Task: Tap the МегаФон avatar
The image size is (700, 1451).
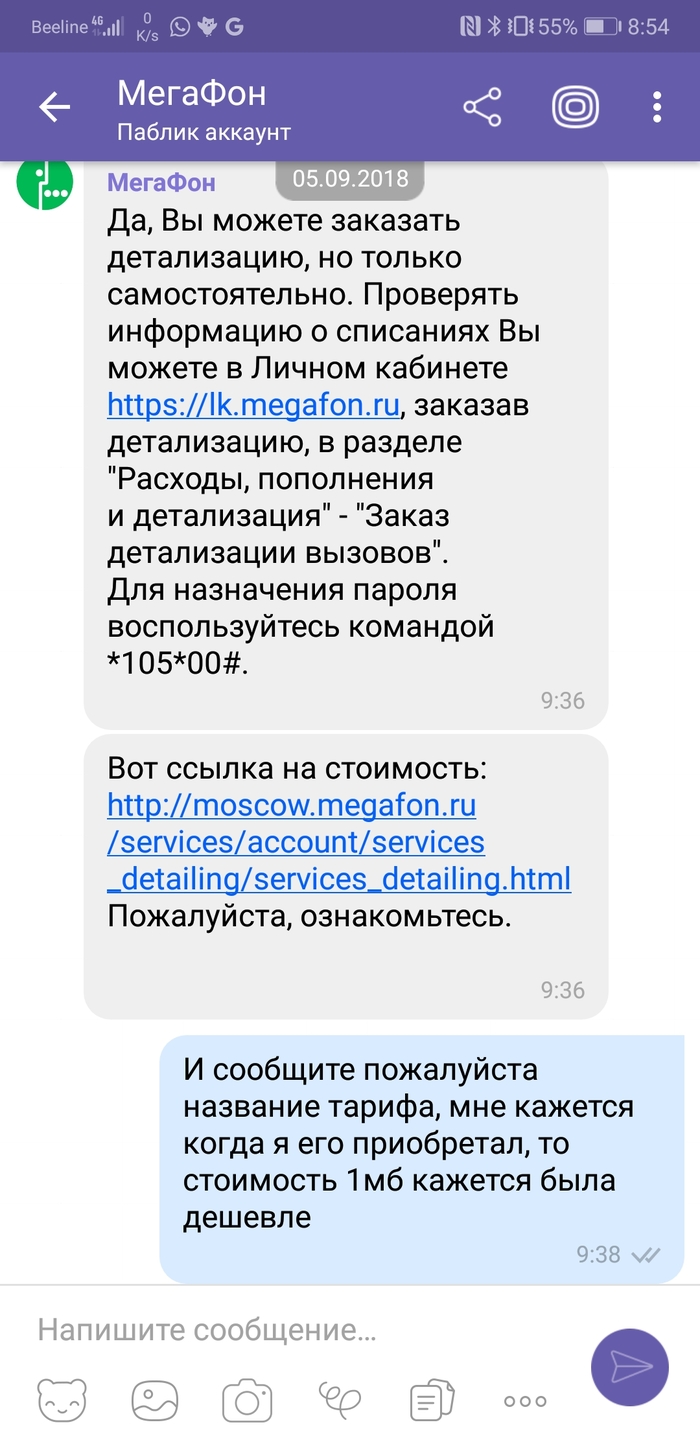Action: [44, 183]
